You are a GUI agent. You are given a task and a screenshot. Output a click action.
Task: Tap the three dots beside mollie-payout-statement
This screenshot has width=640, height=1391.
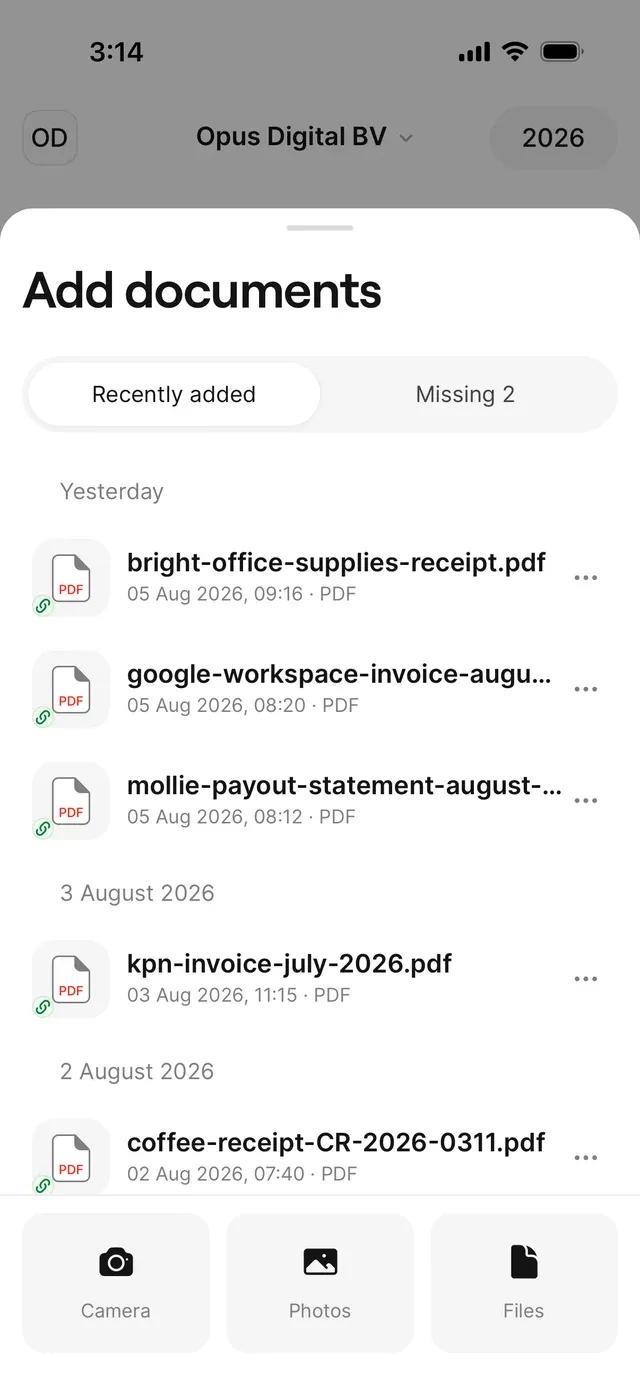pos(586,800)
